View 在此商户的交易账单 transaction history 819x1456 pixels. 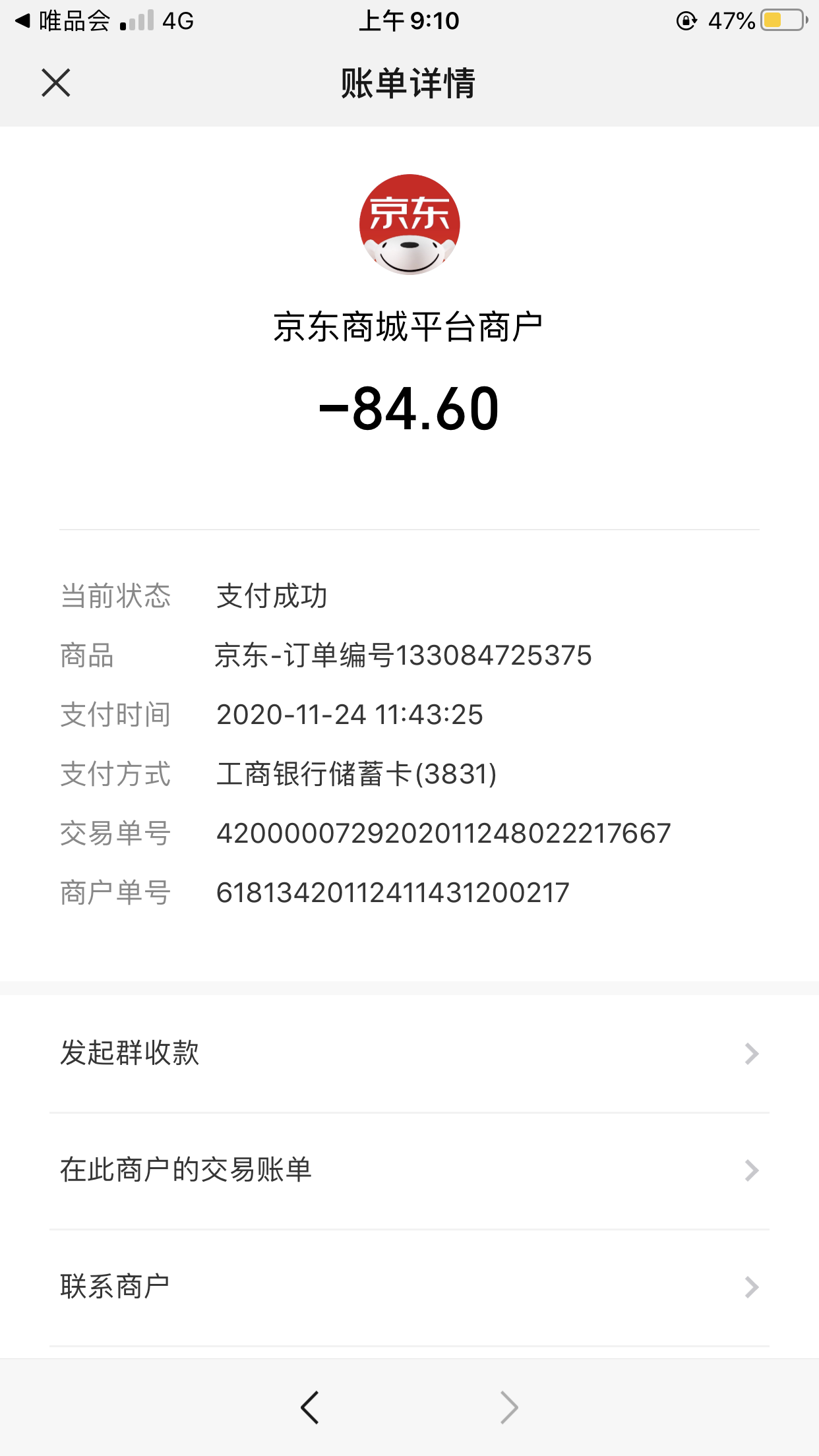click(409, 1170)
